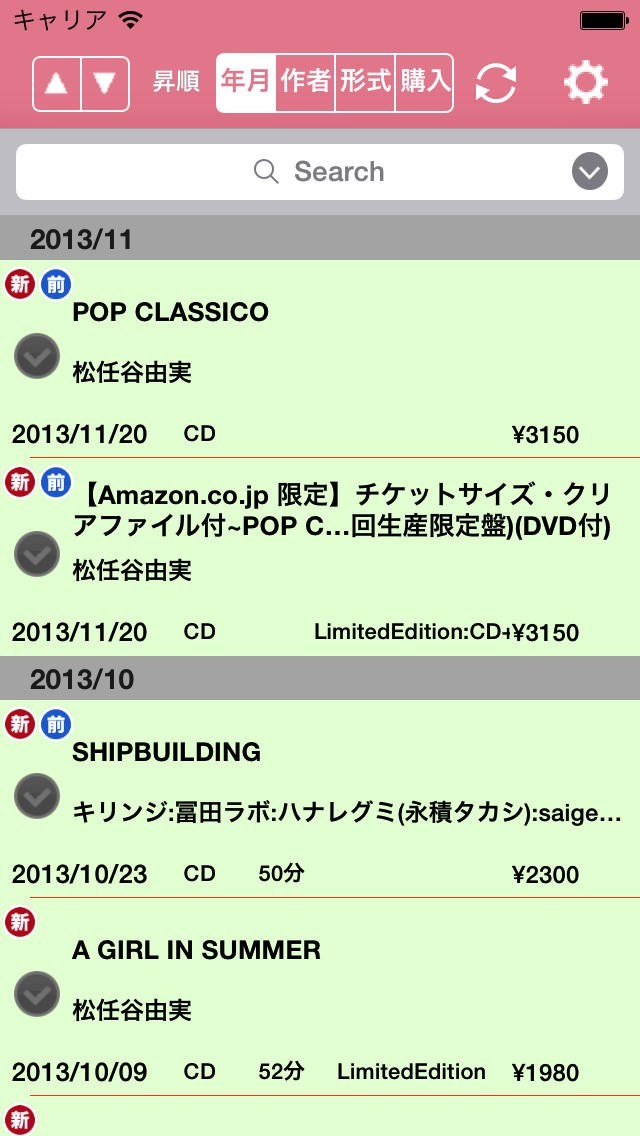Switch sorting to 購入
This screenshot has height=1136, width=640.
[425, 82]
